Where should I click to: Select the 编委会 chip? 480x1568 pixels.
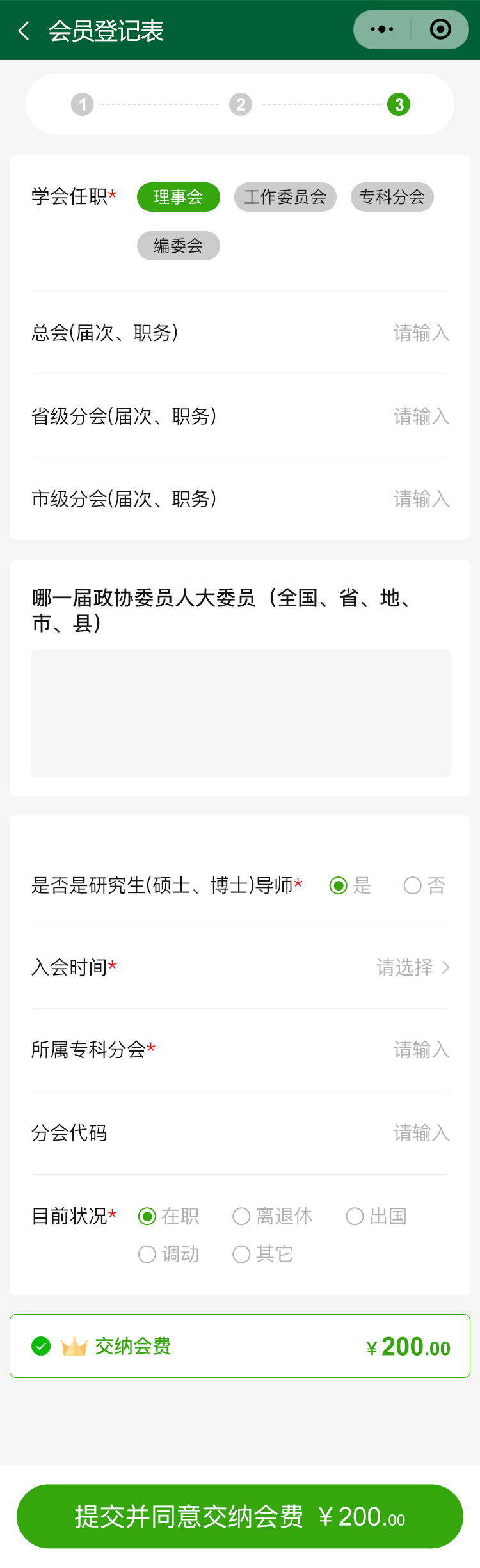click(178, 246)
